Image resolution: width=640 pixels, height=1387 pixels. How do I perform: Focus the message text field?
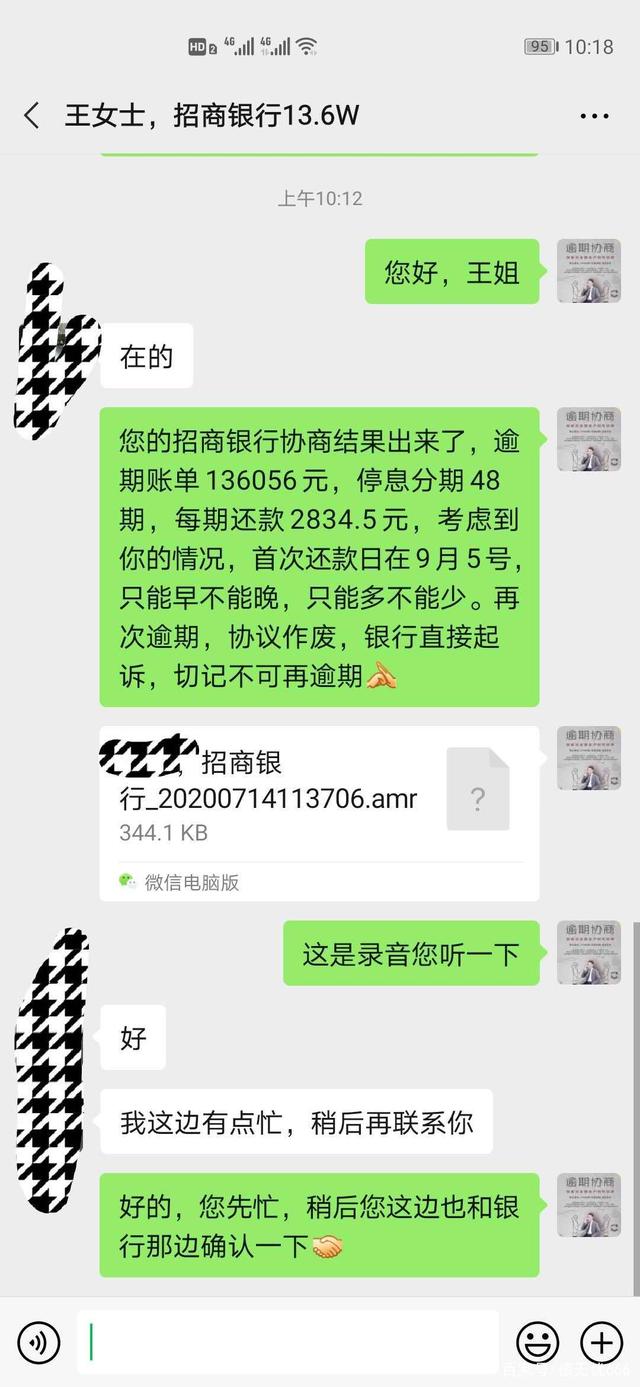pyautogui.click(x=288, y=1342)
